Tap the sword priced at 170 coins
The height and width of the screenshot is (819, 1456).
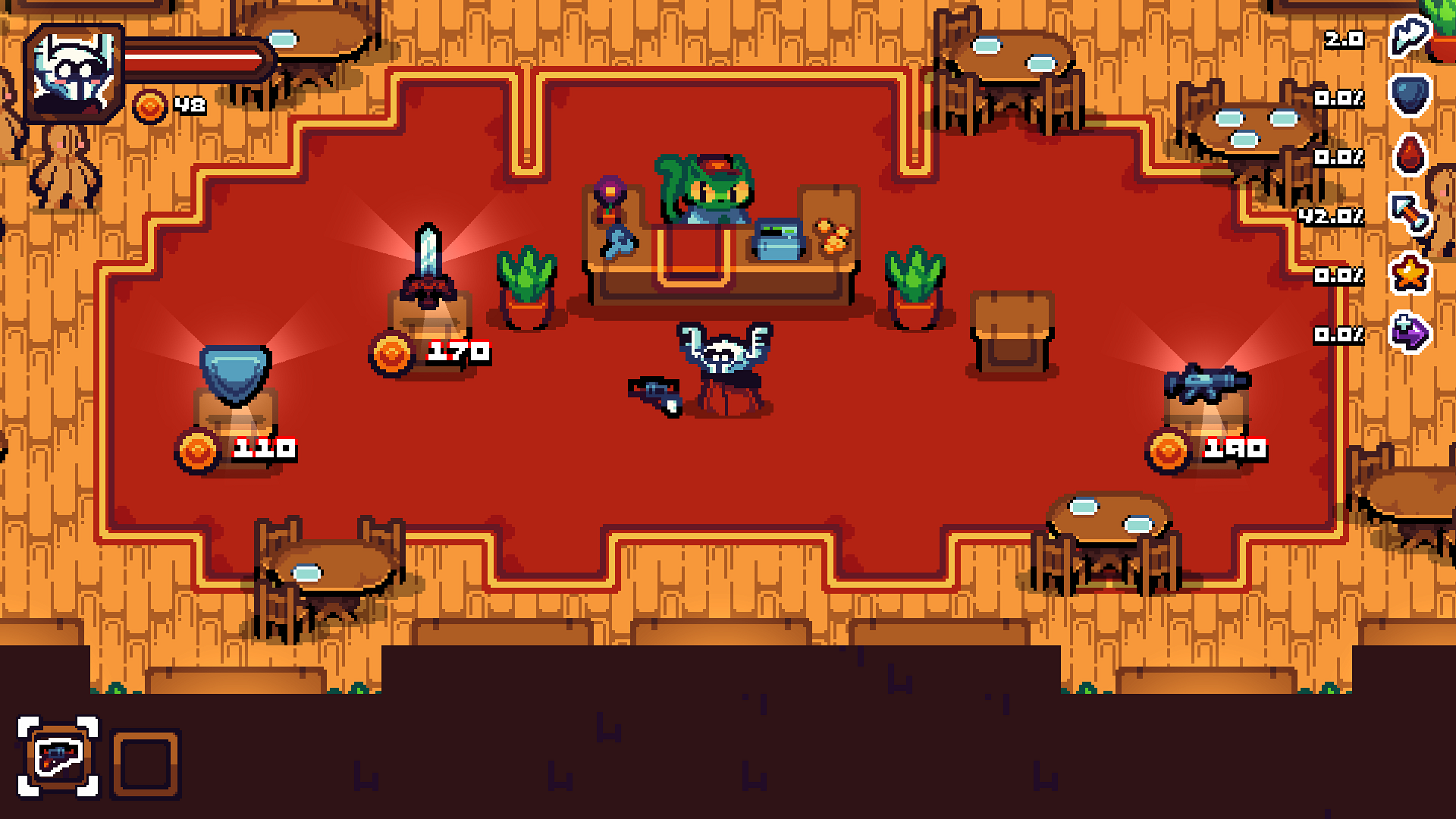point(428,265)
